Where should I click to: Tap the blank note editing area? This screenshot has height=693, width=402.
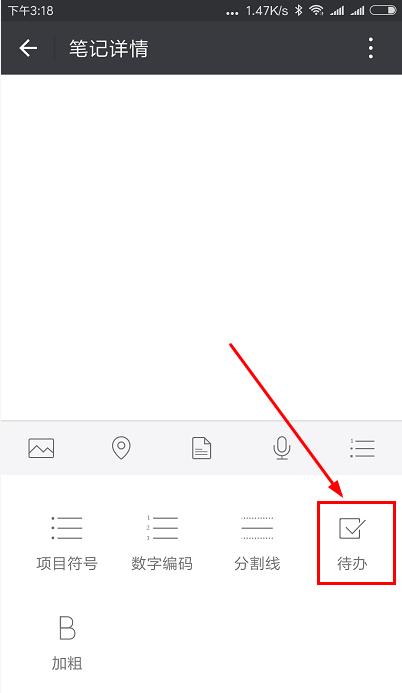coord(201,247)
